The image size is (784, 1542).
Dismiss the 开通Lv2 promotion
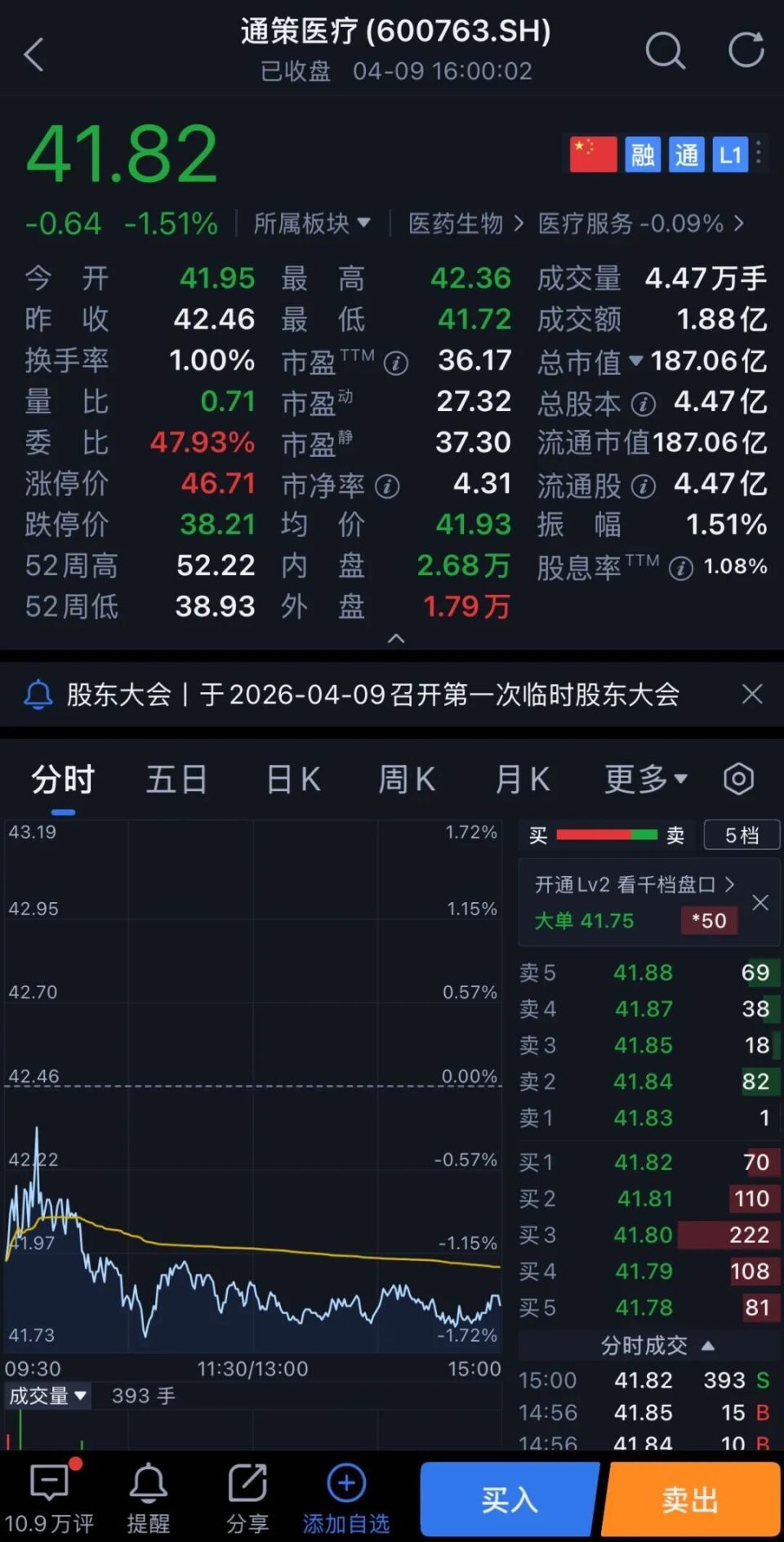[x=760, y=903]
